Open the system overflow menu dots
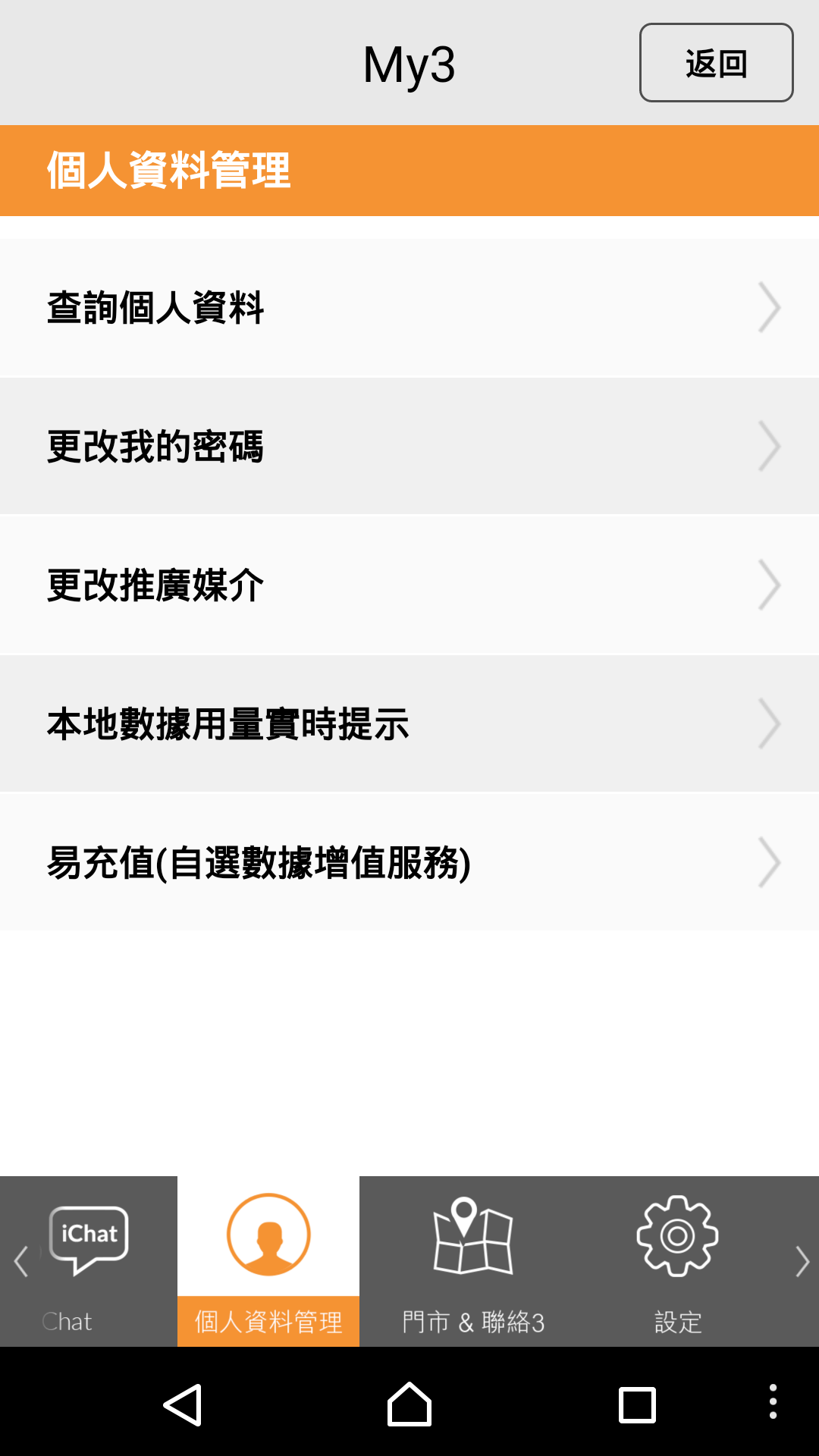Viewport: 819px width, 1456px height. tap(773, 1401)
